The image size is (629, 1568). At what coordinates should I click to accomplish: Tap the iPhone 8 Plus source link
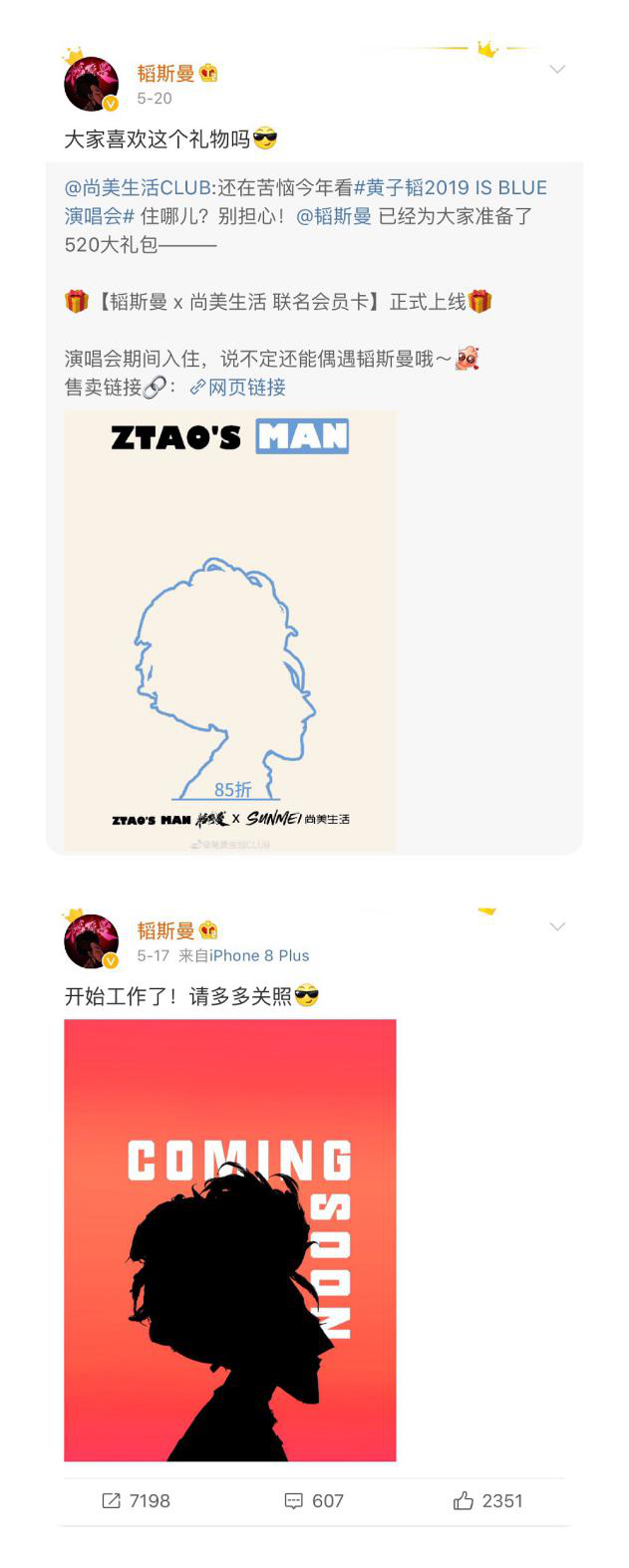(259, 955)
